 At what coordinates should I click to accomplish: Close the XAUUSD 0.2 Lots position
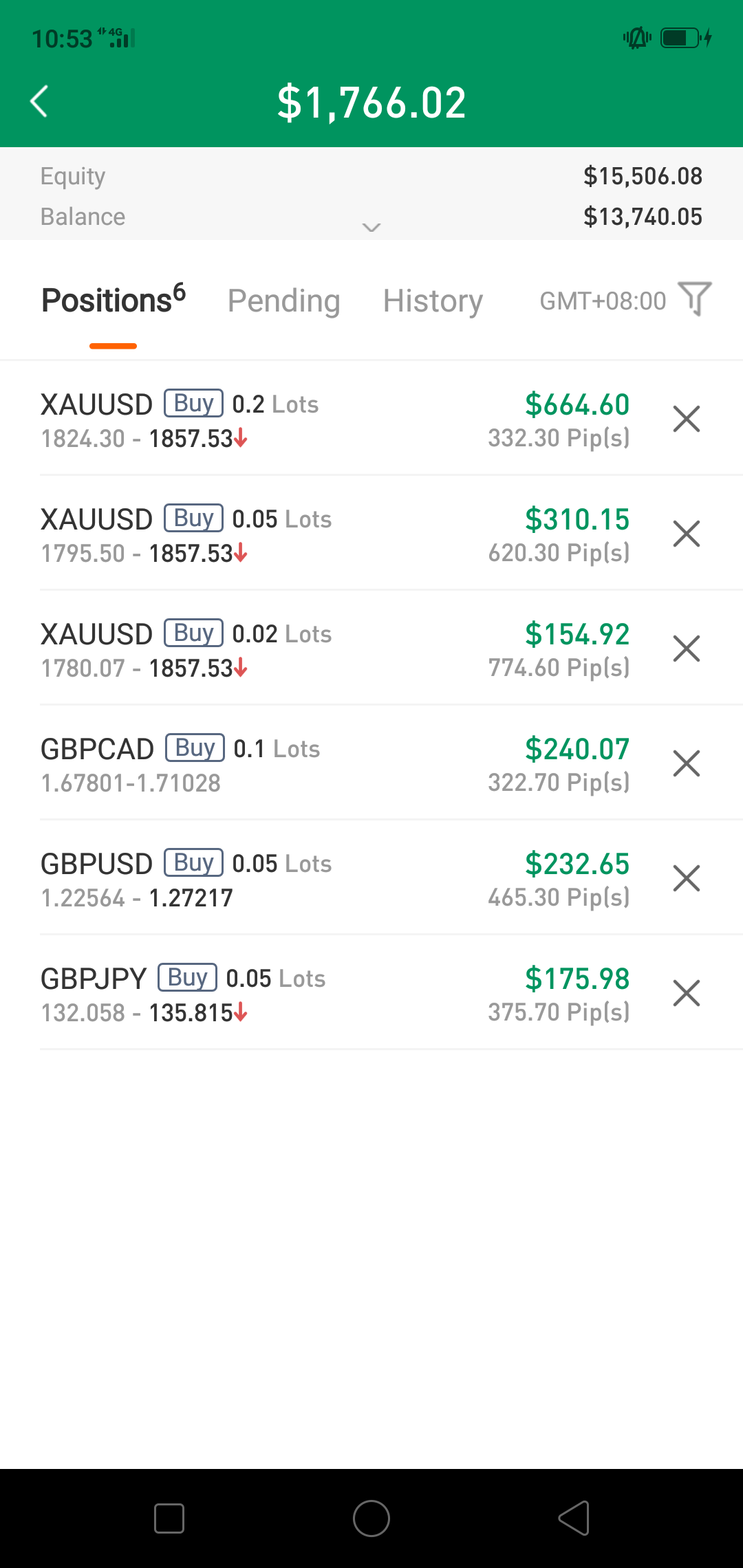coord(687,419)
